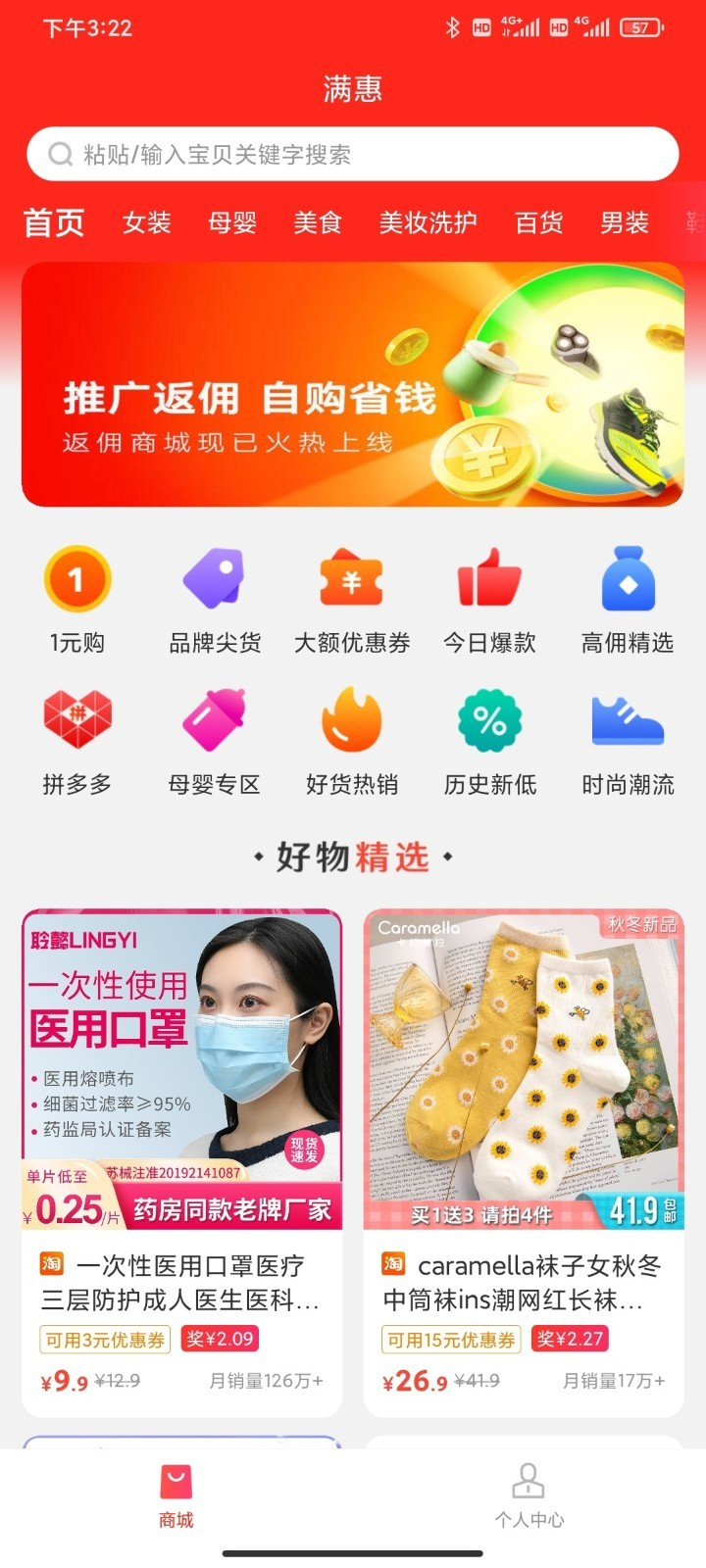Viewport: 706px width, 1568px height.
Task: Open the 男装 category tab
Action: pos(625,223)
